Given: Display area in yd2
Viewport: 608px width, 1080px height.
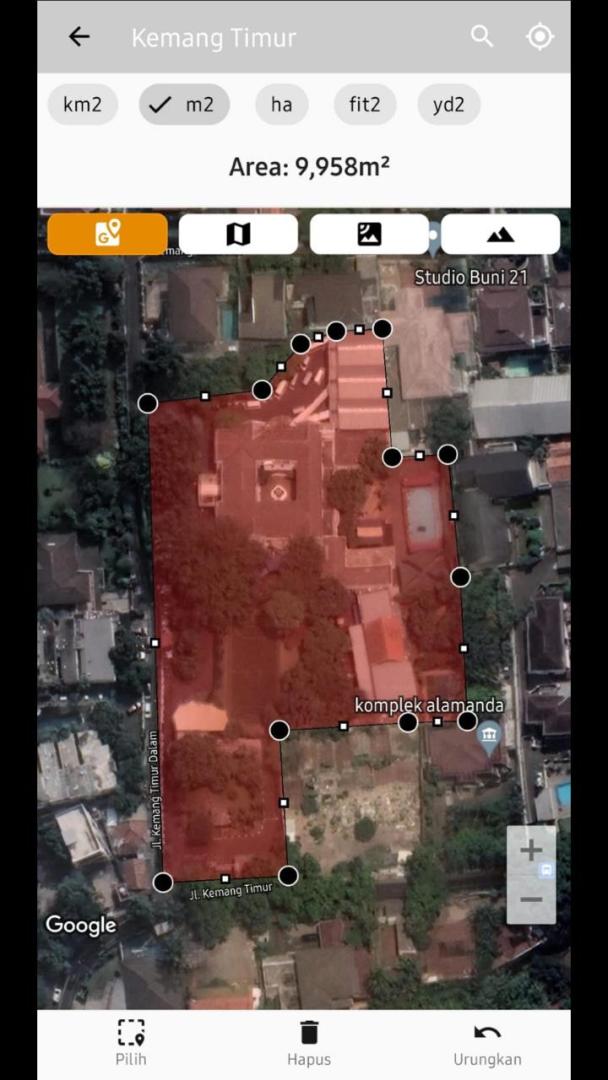Looking at the screenshot, I should coord(449,105).
